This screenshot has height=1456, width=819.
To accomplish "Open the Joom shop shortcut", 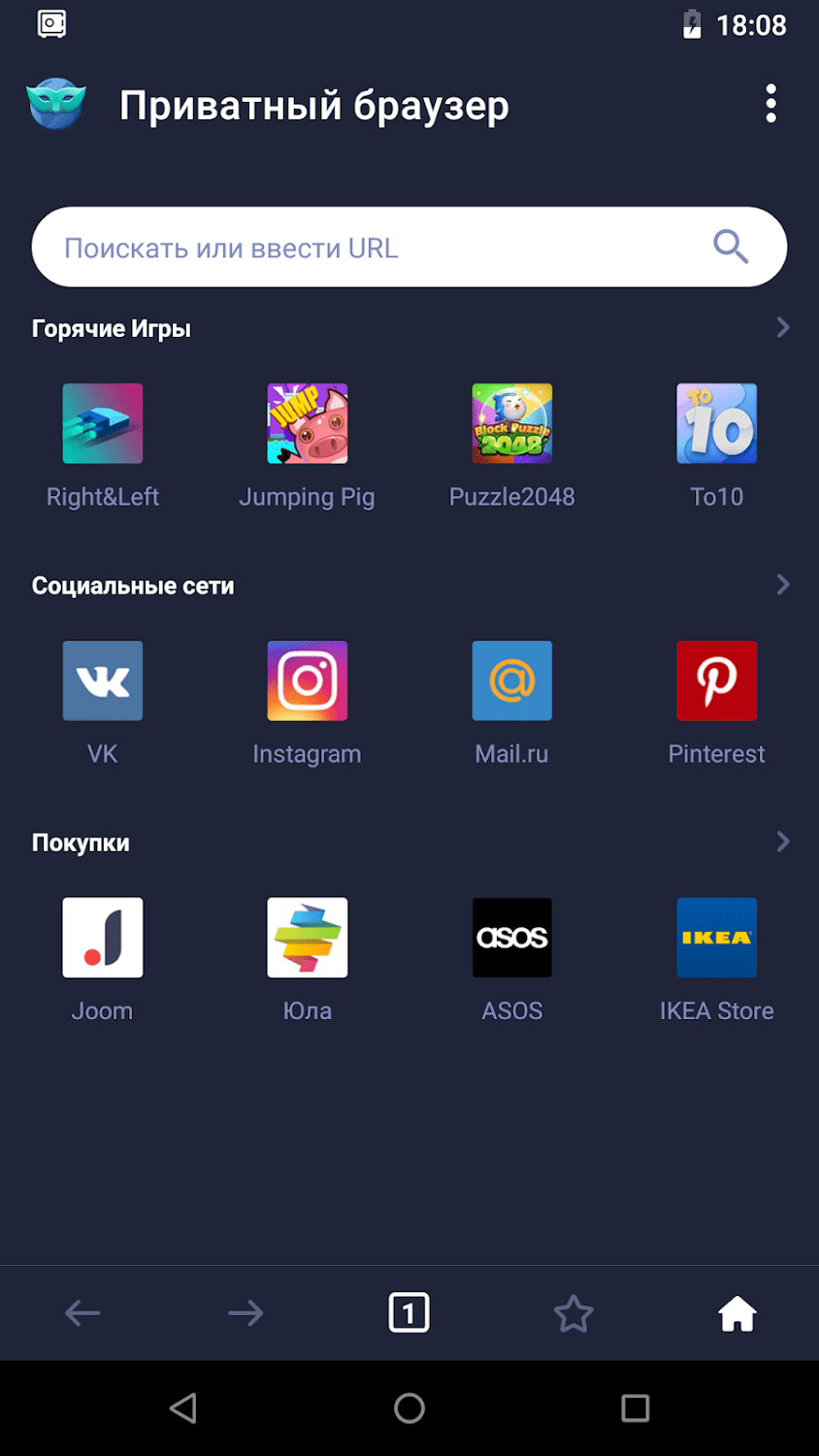I will (103, 938).
